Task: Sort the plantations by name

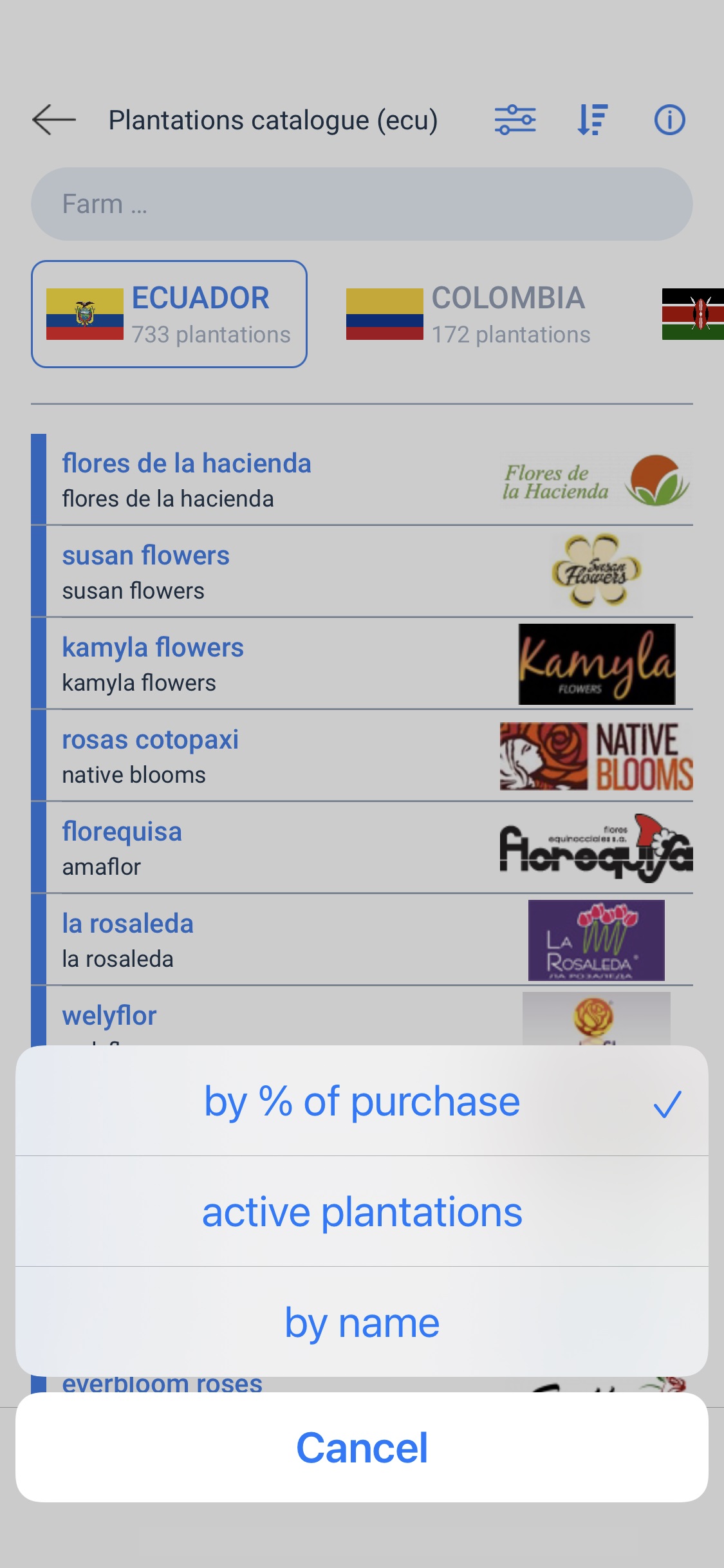Action: 362,1323
